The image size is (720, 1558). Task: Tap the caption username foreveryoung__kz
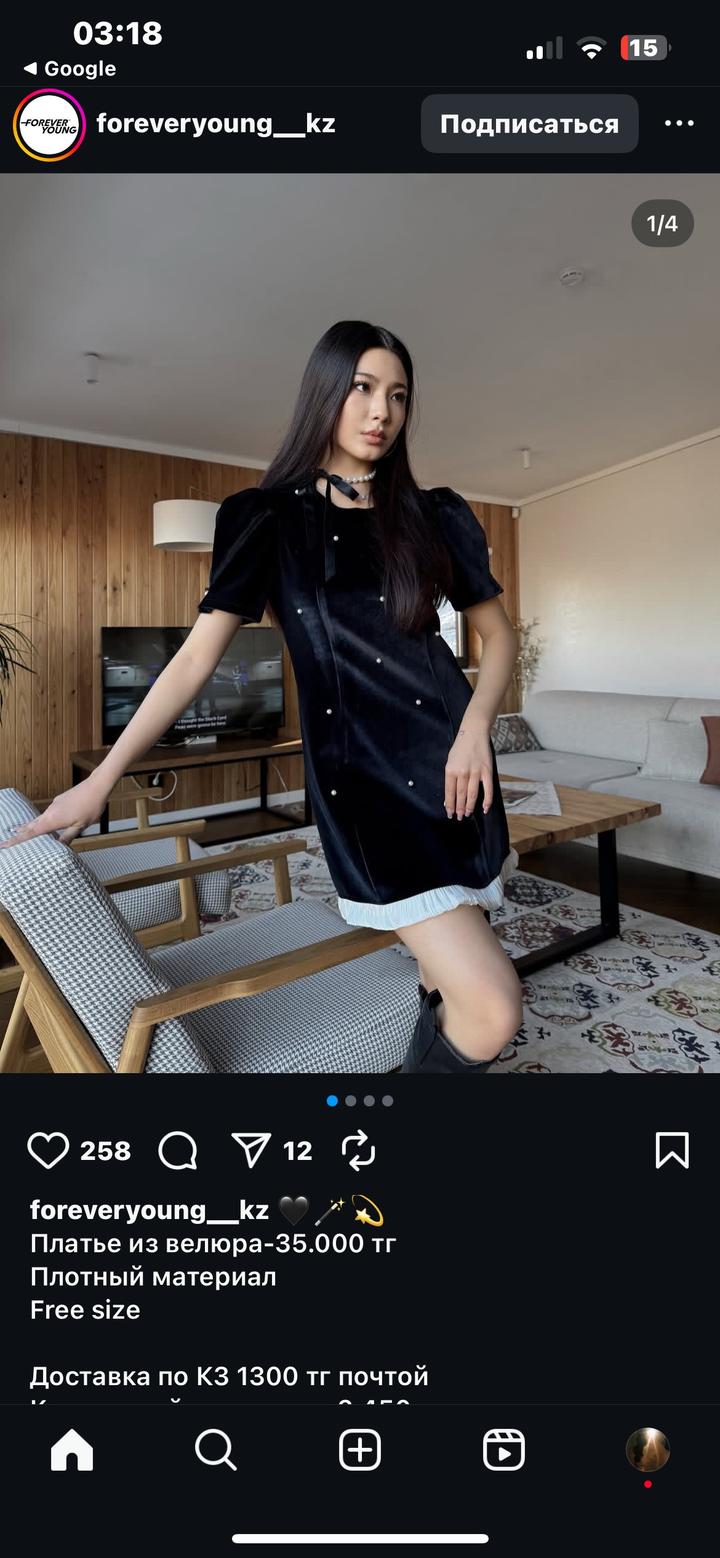tap(150, 1210)
